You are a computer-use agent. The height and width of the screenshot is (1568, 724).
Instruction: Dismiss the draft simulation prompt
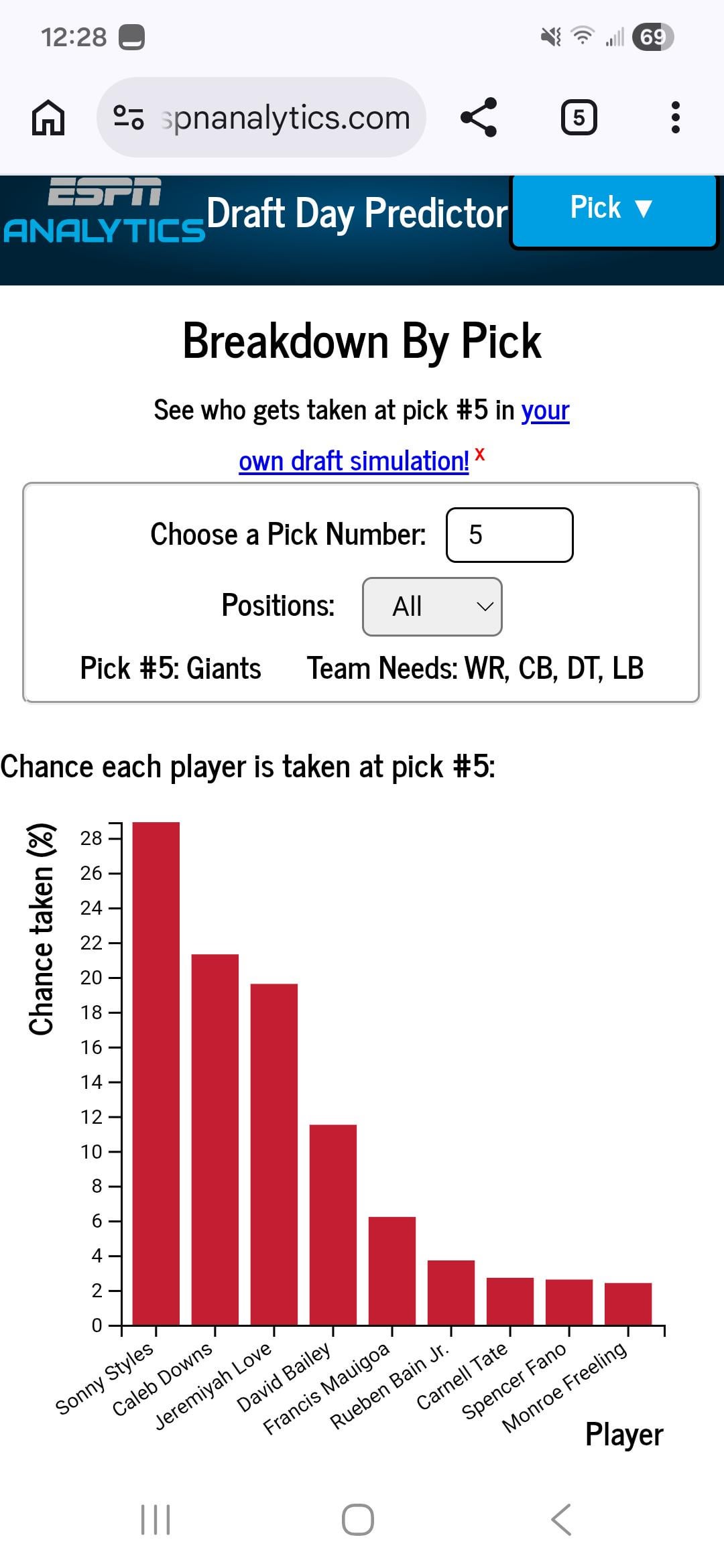pos(479,454)
